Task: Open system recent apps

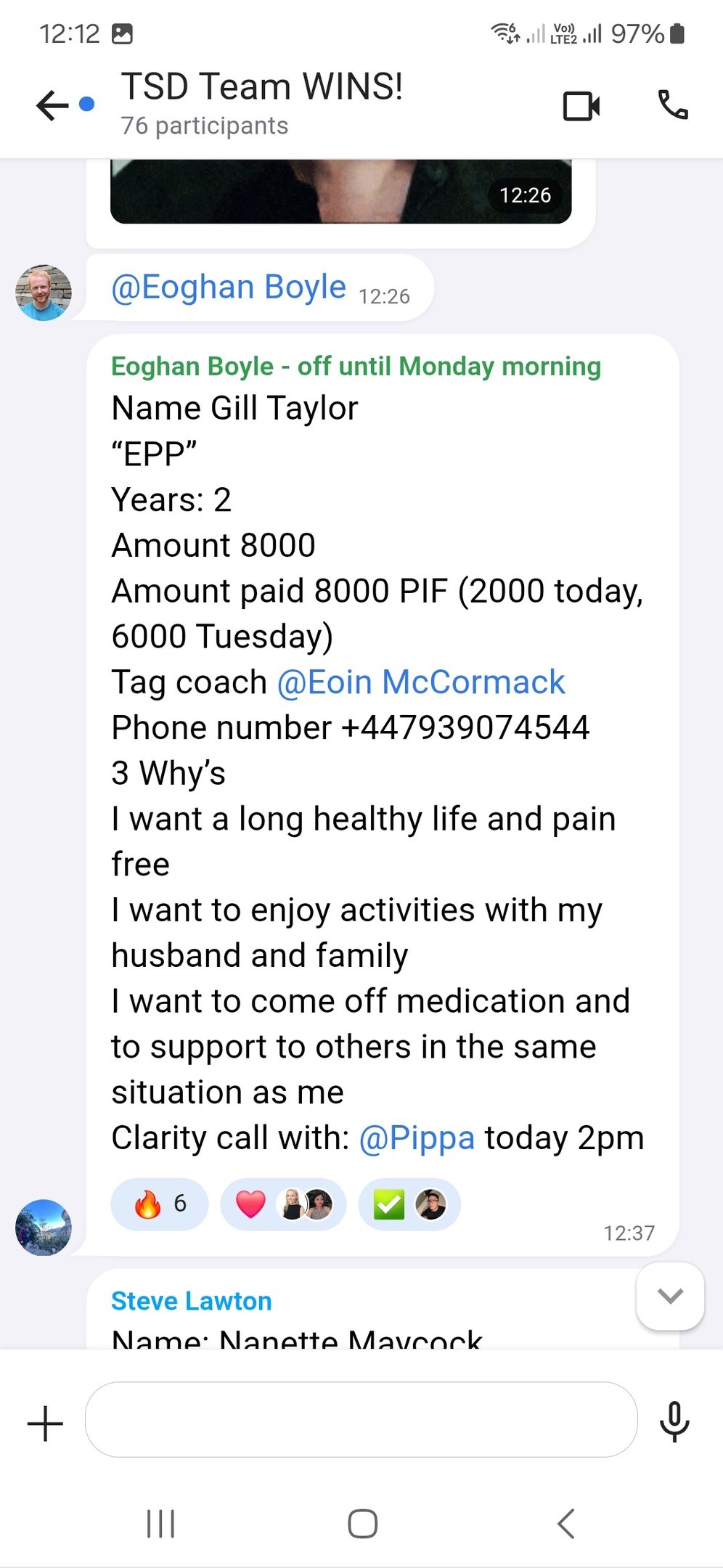Action: (160, 1523)
